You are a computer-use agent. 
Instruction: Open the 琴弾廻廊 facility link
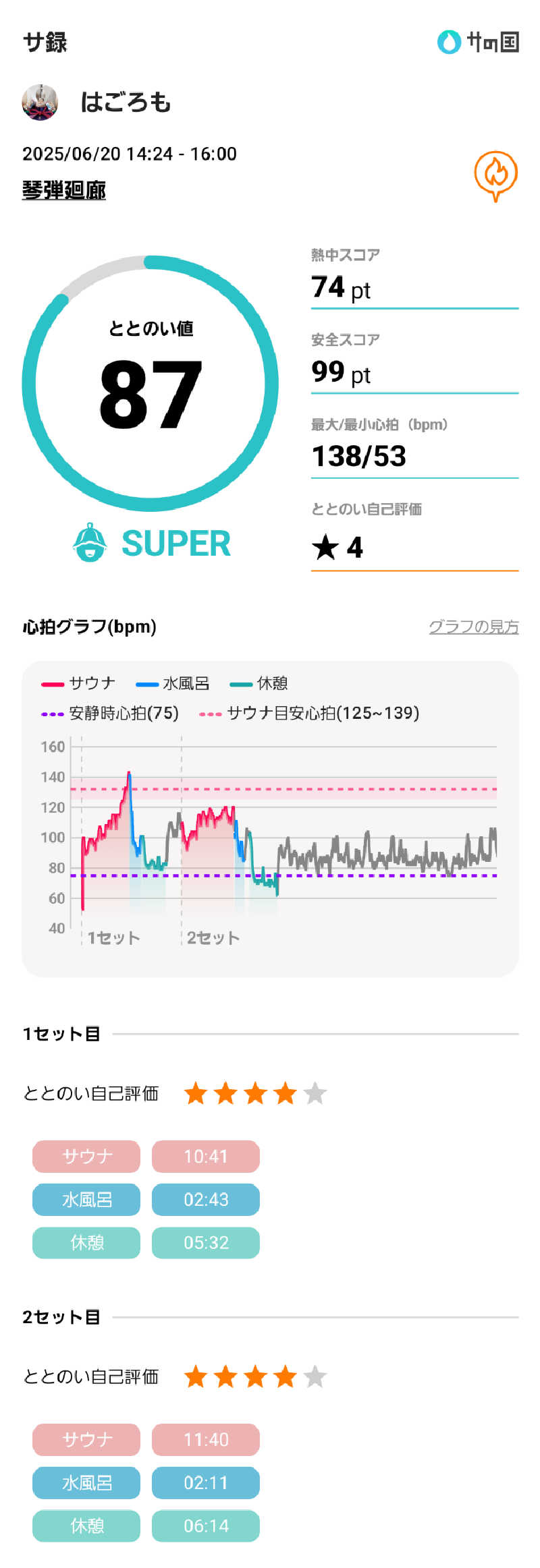[x=64, y=190]
